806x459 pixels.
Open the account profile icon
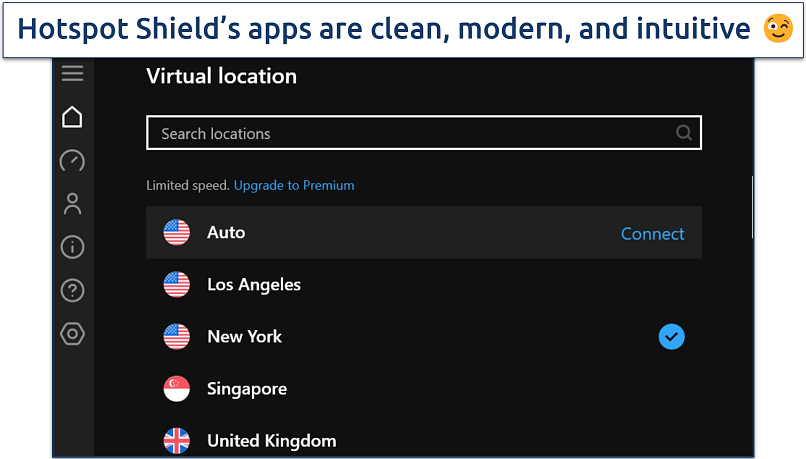tap(72, 204)
